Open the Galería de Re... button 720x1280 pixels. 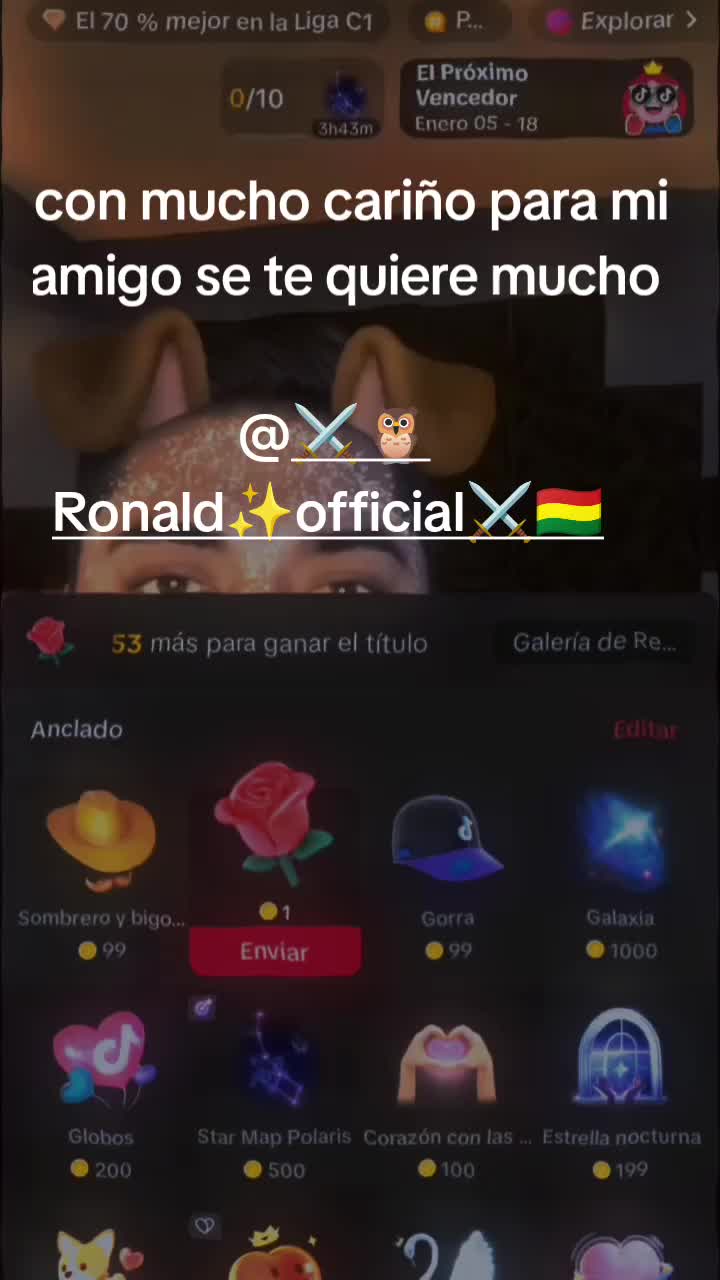[594, 643]
